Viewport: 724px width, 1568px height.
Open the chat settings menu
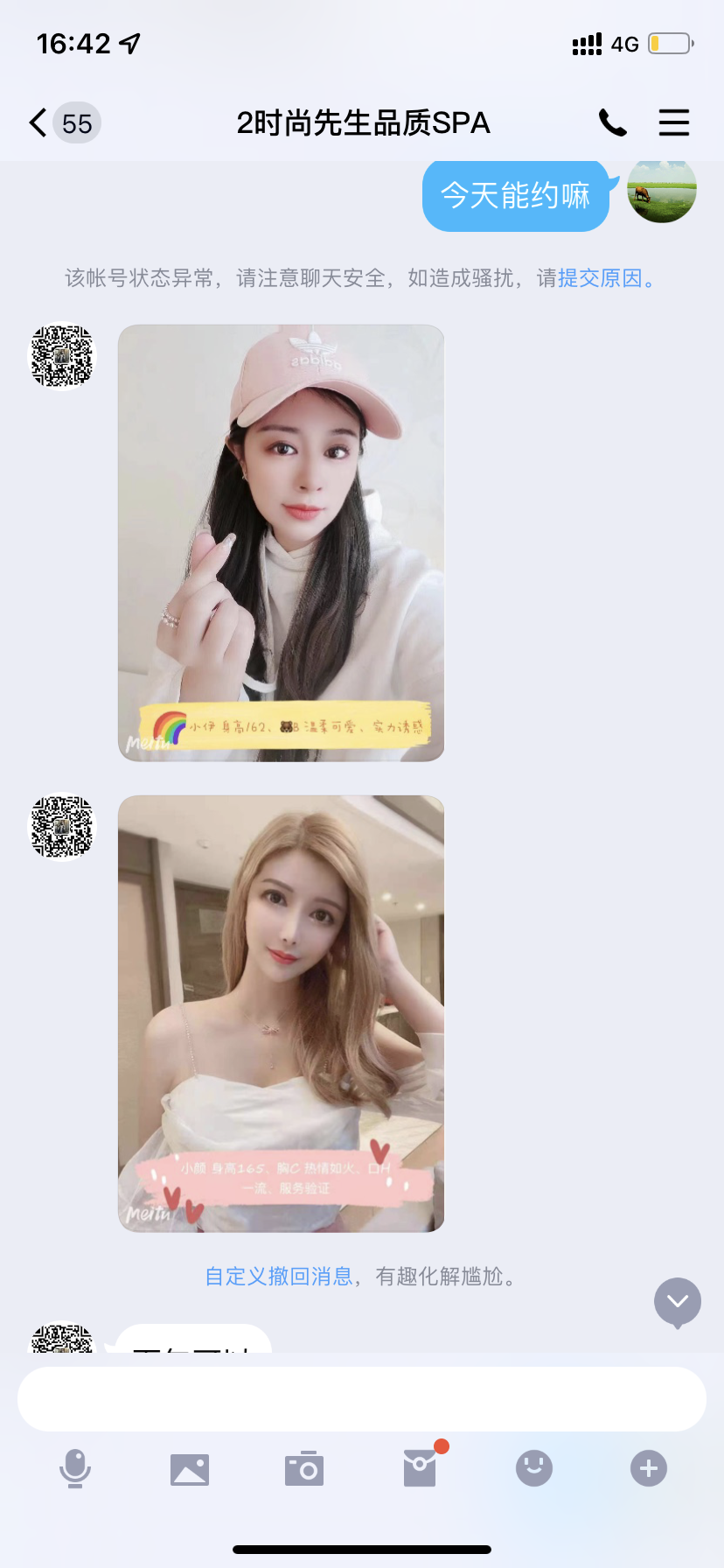pos(673,122)
